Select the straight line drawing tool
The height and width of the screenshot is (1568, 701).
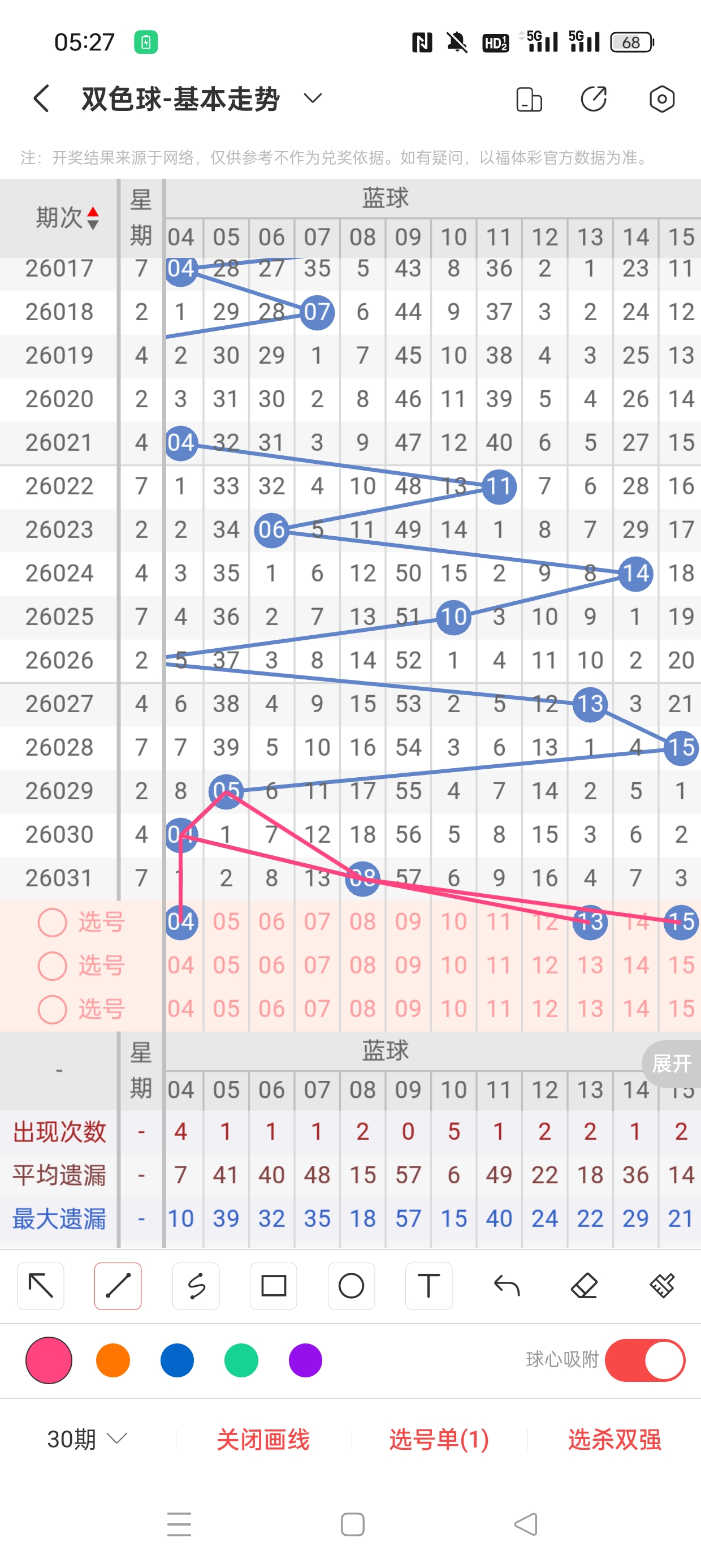(118, 1286)
